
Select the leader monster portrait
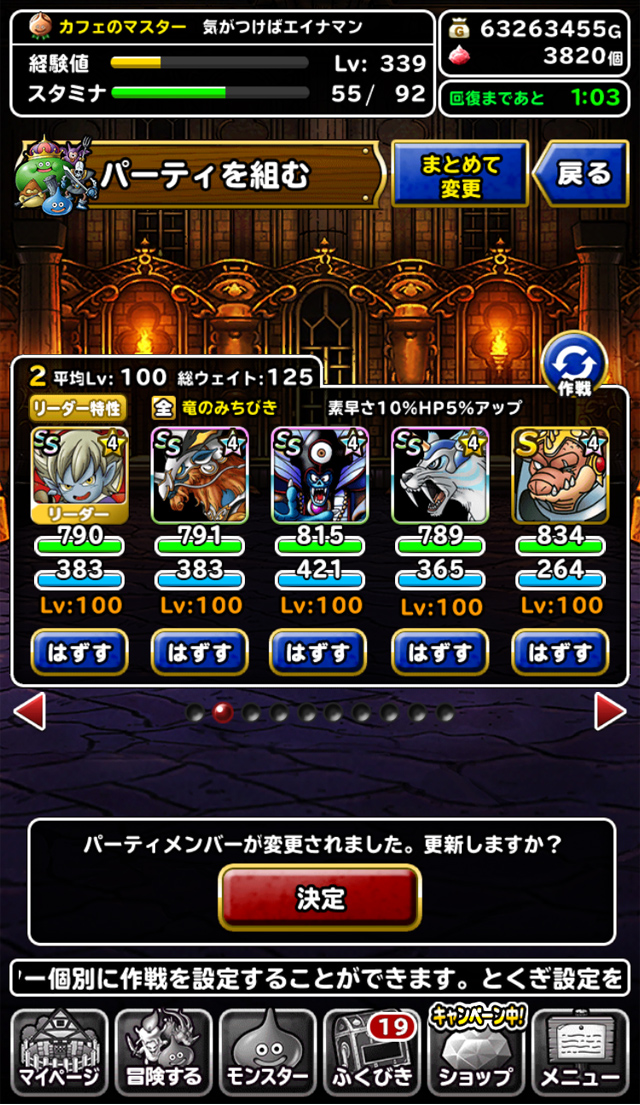point(80,476)
